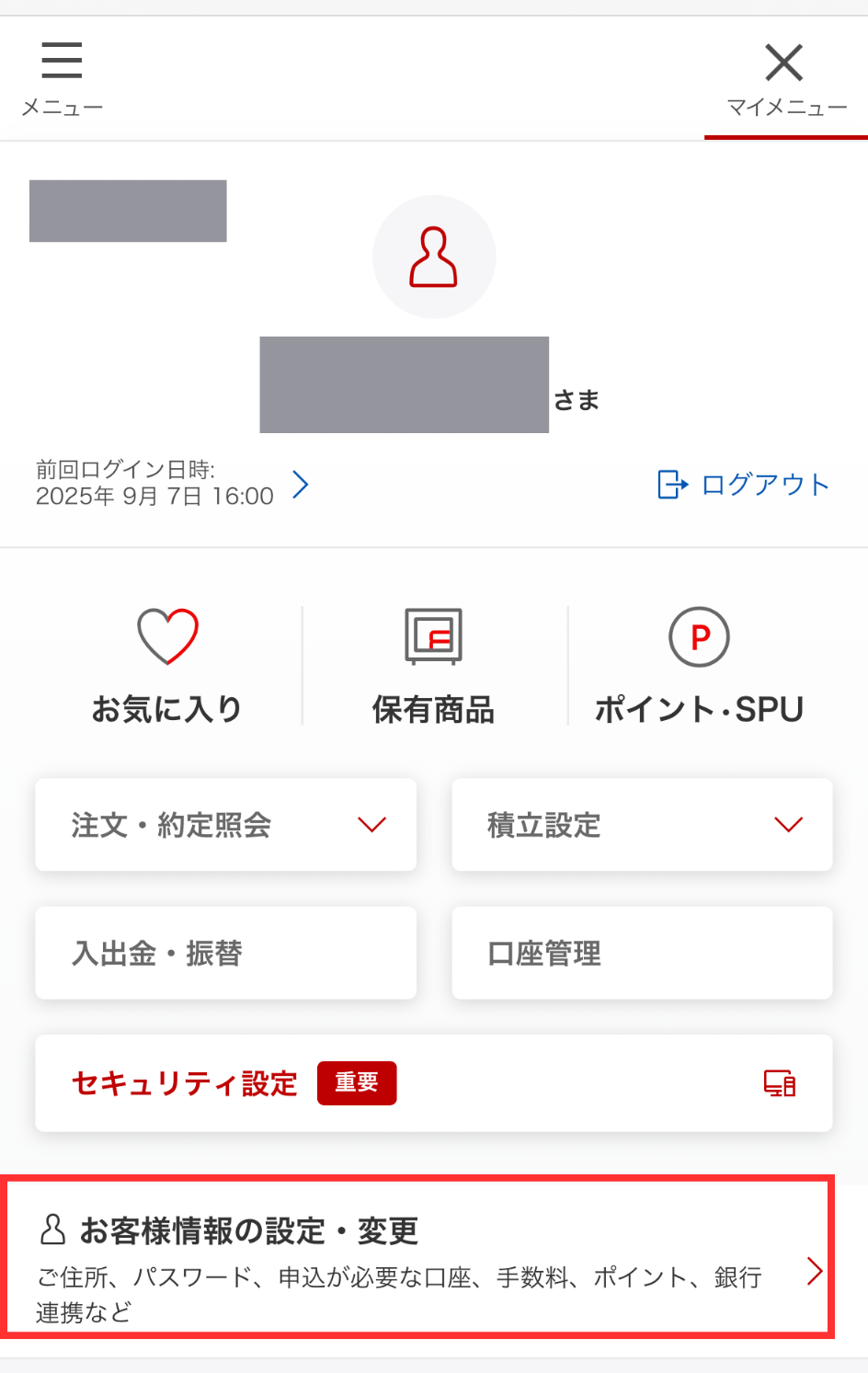The width and height of the screenshot is (868, 1373).
Task: Open 口座管理
Action: click(642, 953)
